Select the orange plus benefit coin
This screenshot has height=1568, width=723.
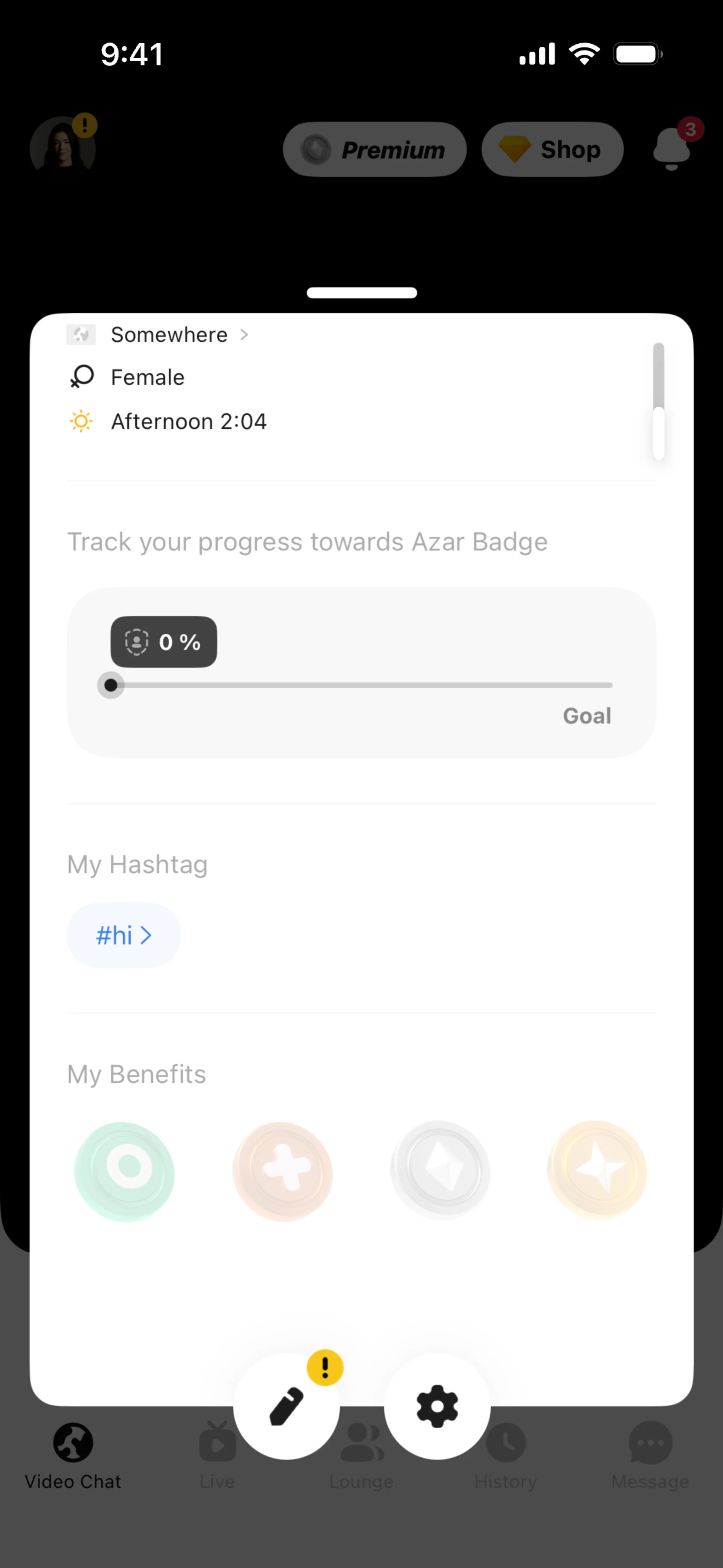click(282, 1171)
